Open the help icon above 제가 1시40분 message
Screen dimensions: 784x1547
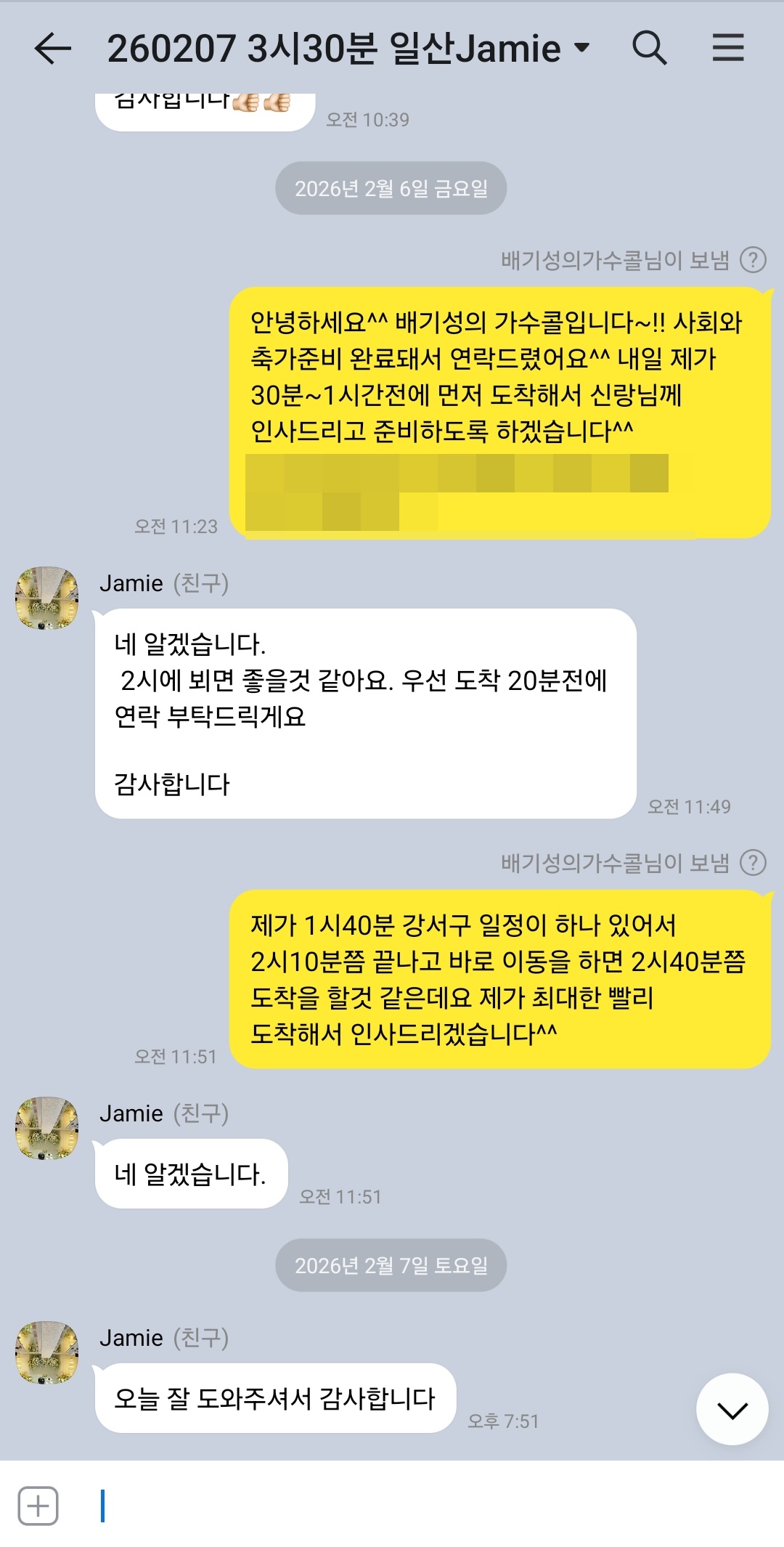pos(753,863)
